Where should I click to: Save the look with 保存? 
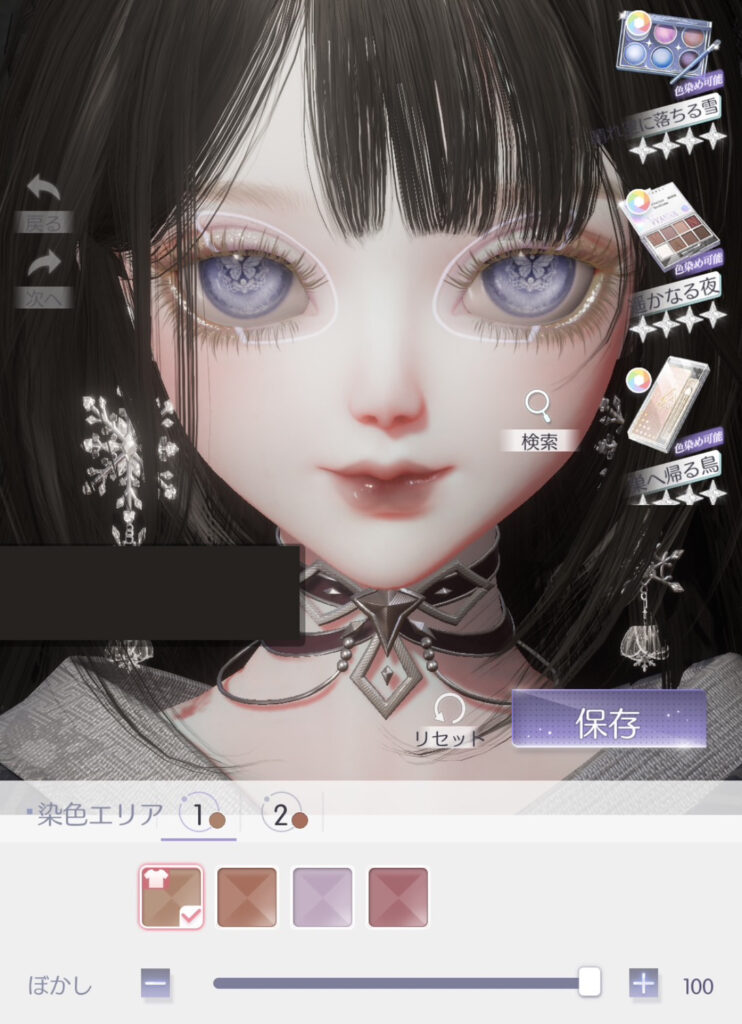(x=608, y=720)
